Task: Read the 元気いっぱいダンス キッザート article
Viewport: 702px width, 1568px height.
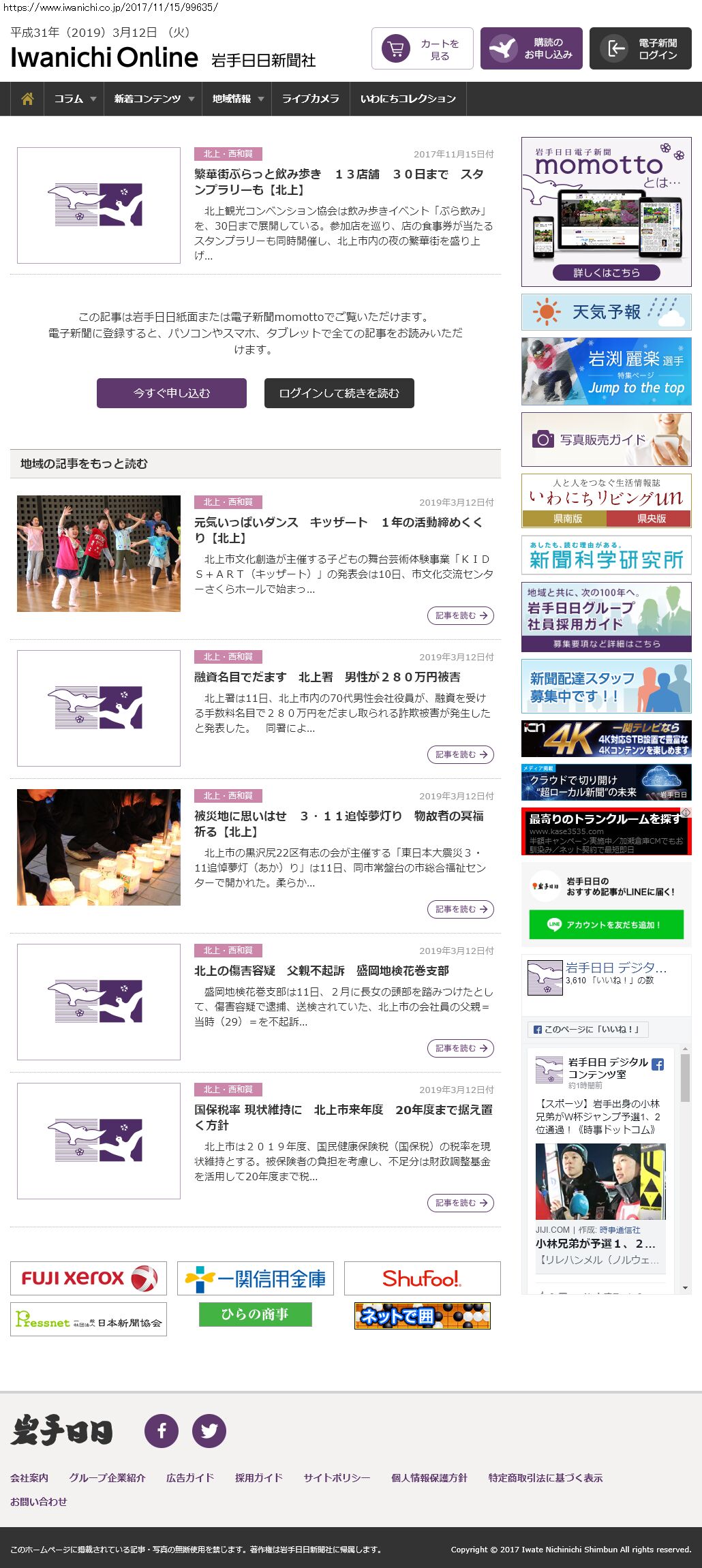Action: click(337, 529)
